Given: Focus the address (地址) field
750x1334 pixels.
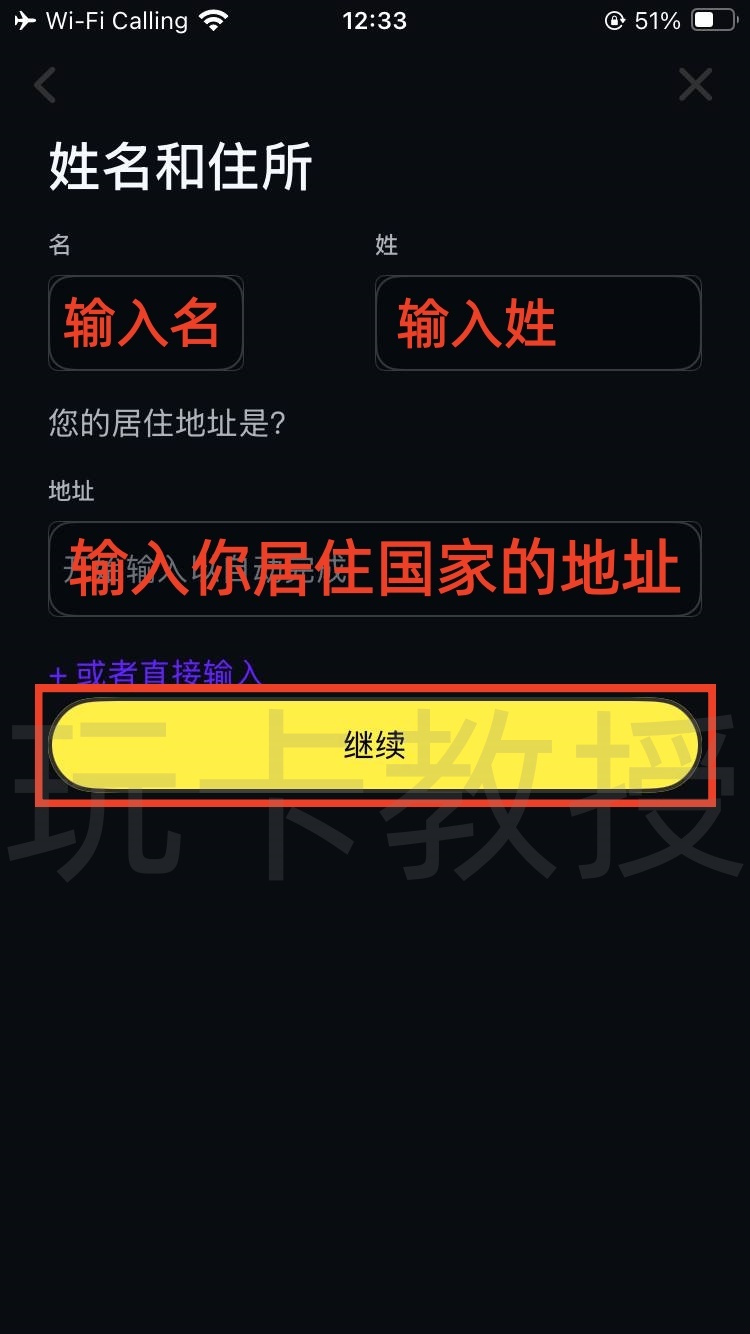Looking at the screenshot, I should pos(374,569).
